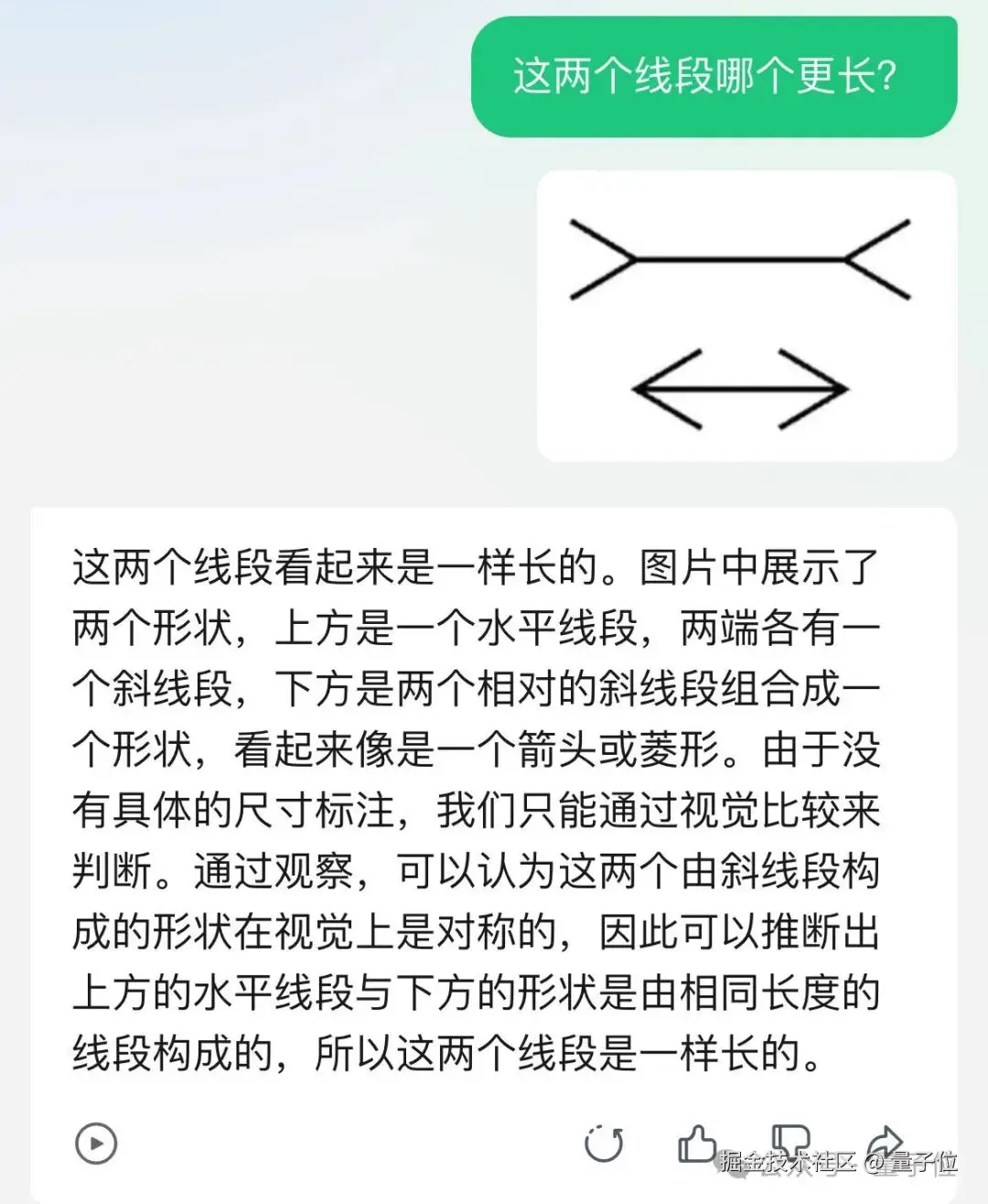Viewport: 988px width, 1204px height.
Task: Select the regenerate response icon
Action: (602, 1142)
